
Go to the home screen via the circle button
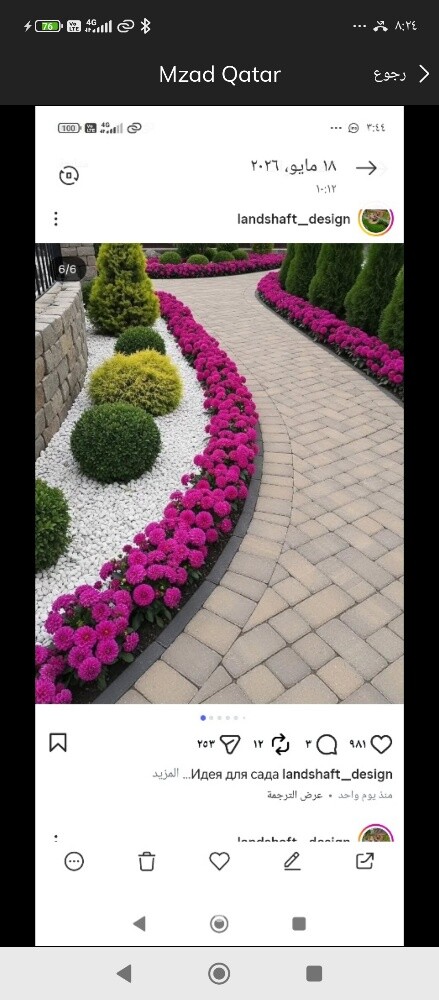click(219, 973)
